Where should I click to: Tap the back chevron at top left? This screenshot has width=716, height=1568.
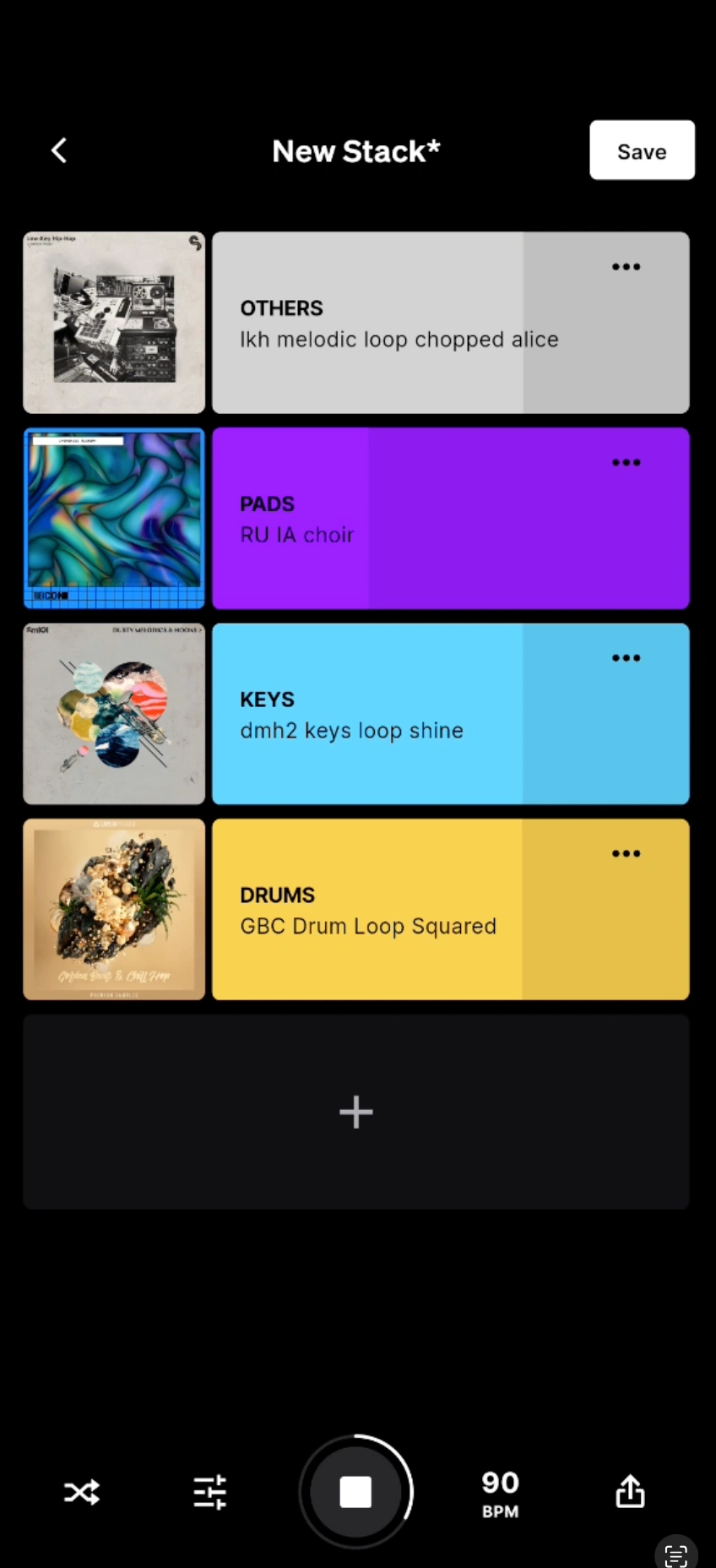pyautogui.click(x=58, y=150)
